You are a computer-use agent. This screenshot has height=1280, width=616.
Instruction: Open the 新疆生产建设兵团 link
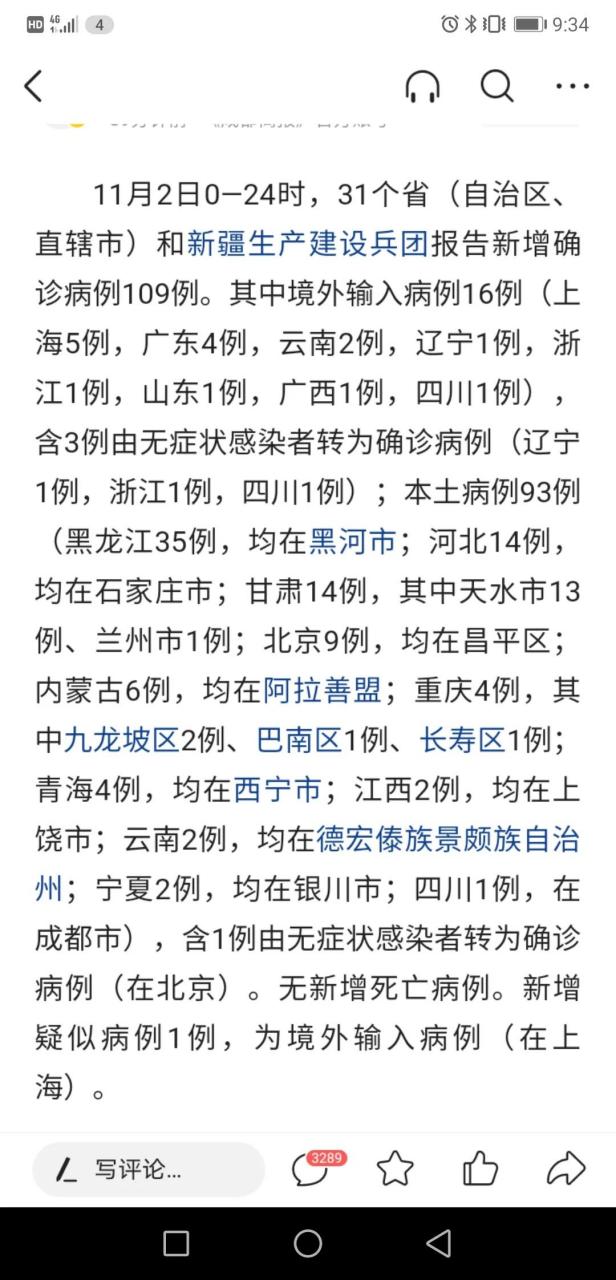click(308, 244)
